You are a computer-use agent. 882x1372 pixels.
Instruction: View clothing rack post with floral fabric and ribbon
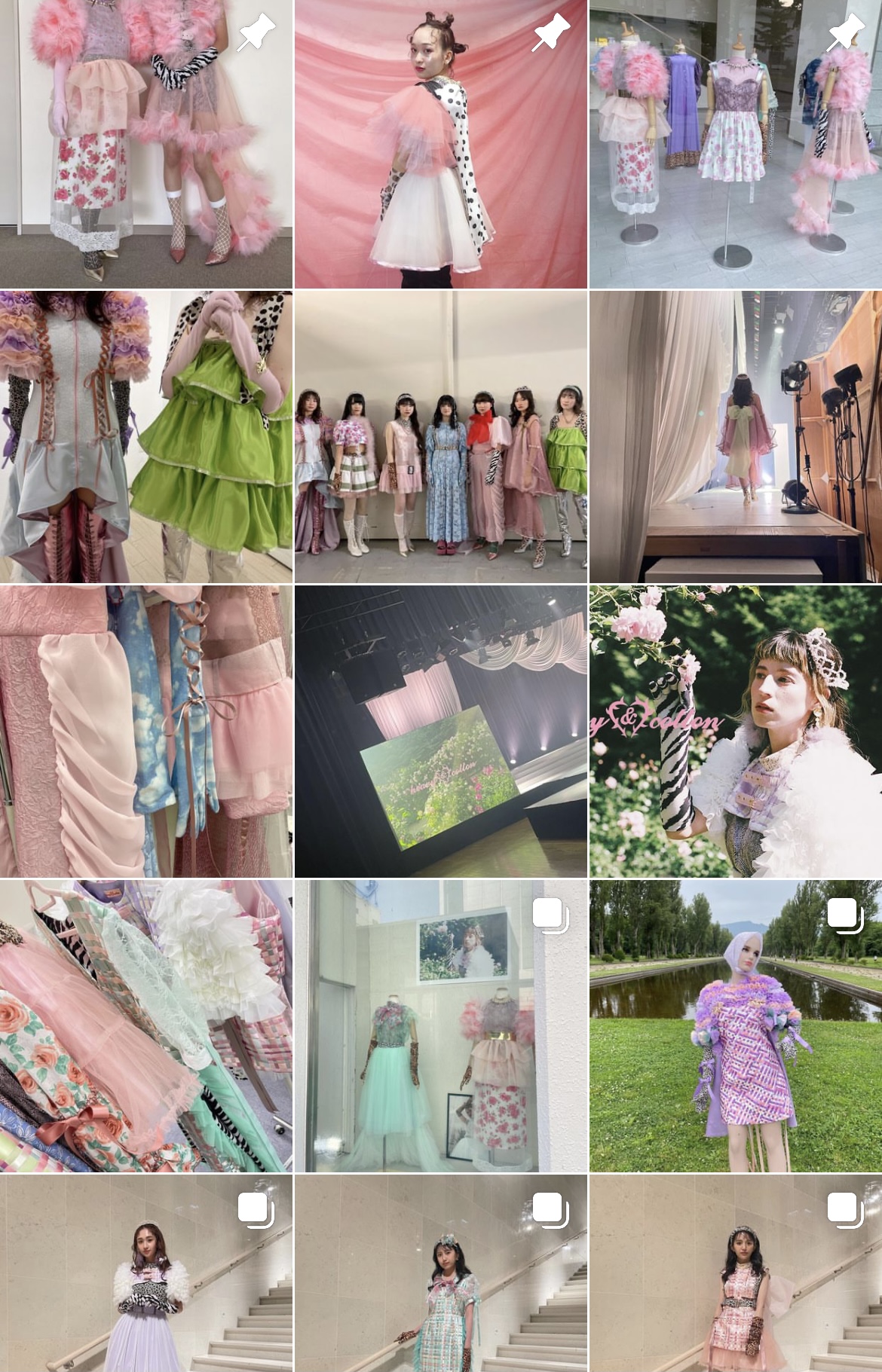[x=146, y=1025]
